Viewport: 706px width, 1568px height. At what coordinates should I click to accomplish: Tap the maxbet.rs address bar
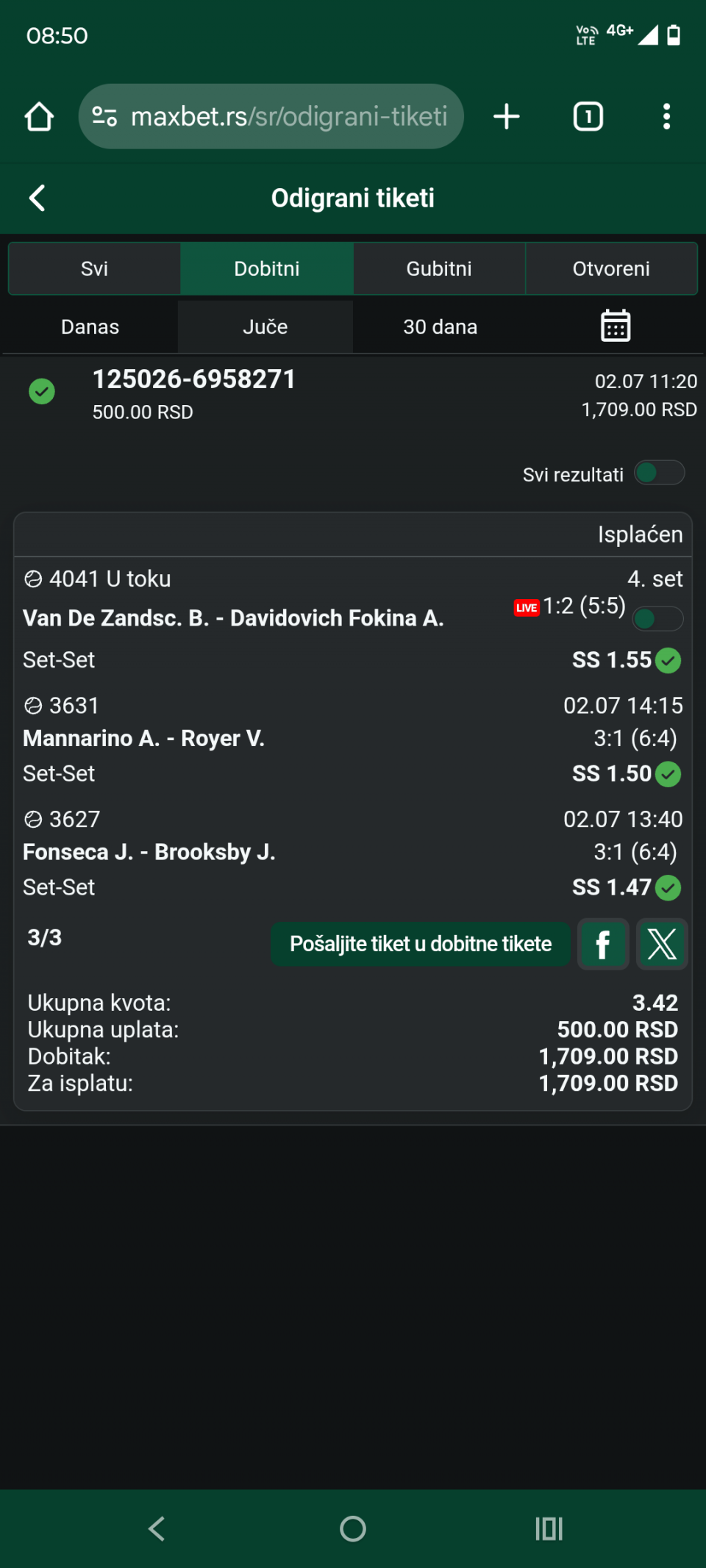271,116
